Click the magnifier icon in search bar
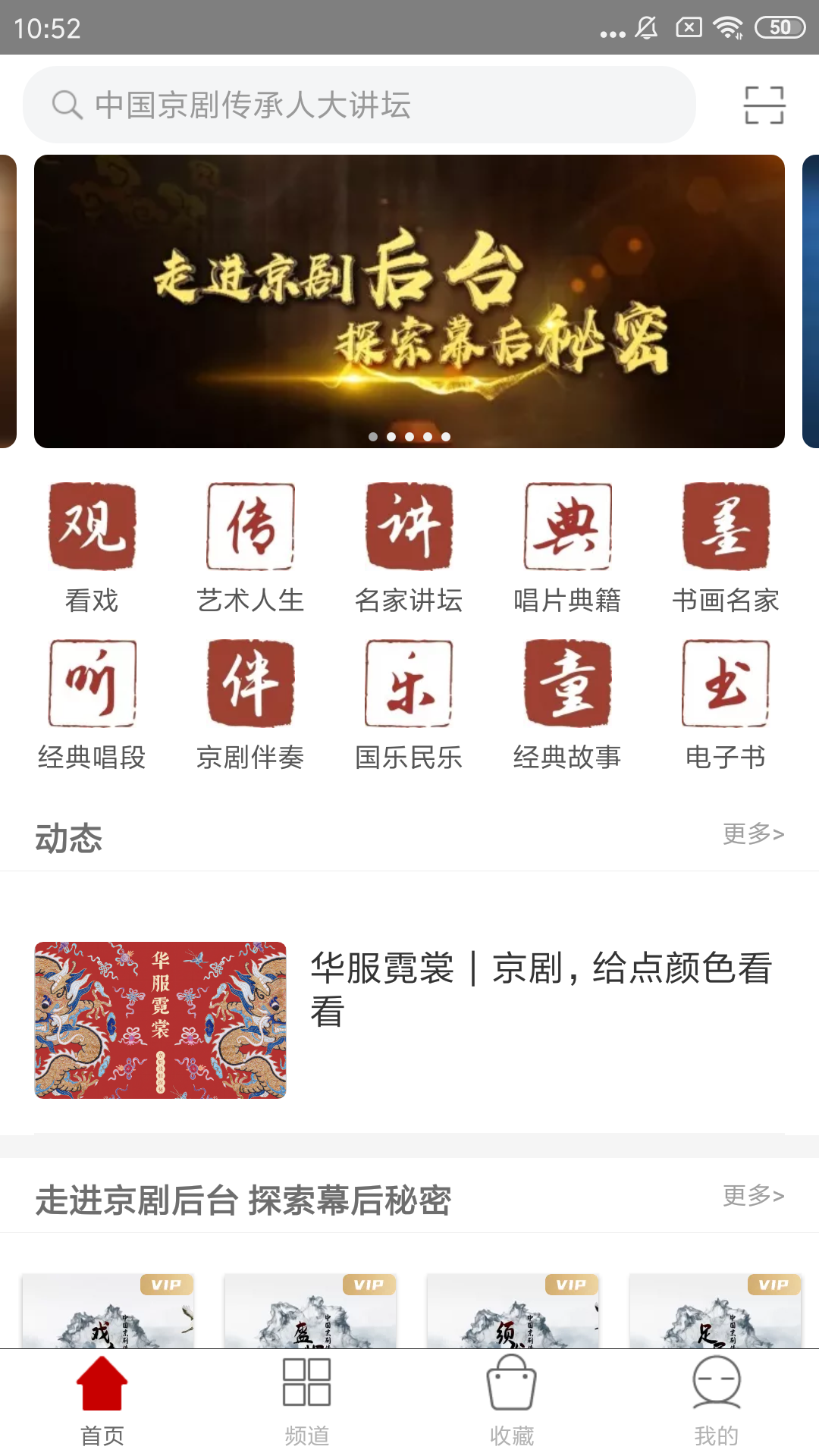This screenshot has height=1456, width=819. pos(67,105)
